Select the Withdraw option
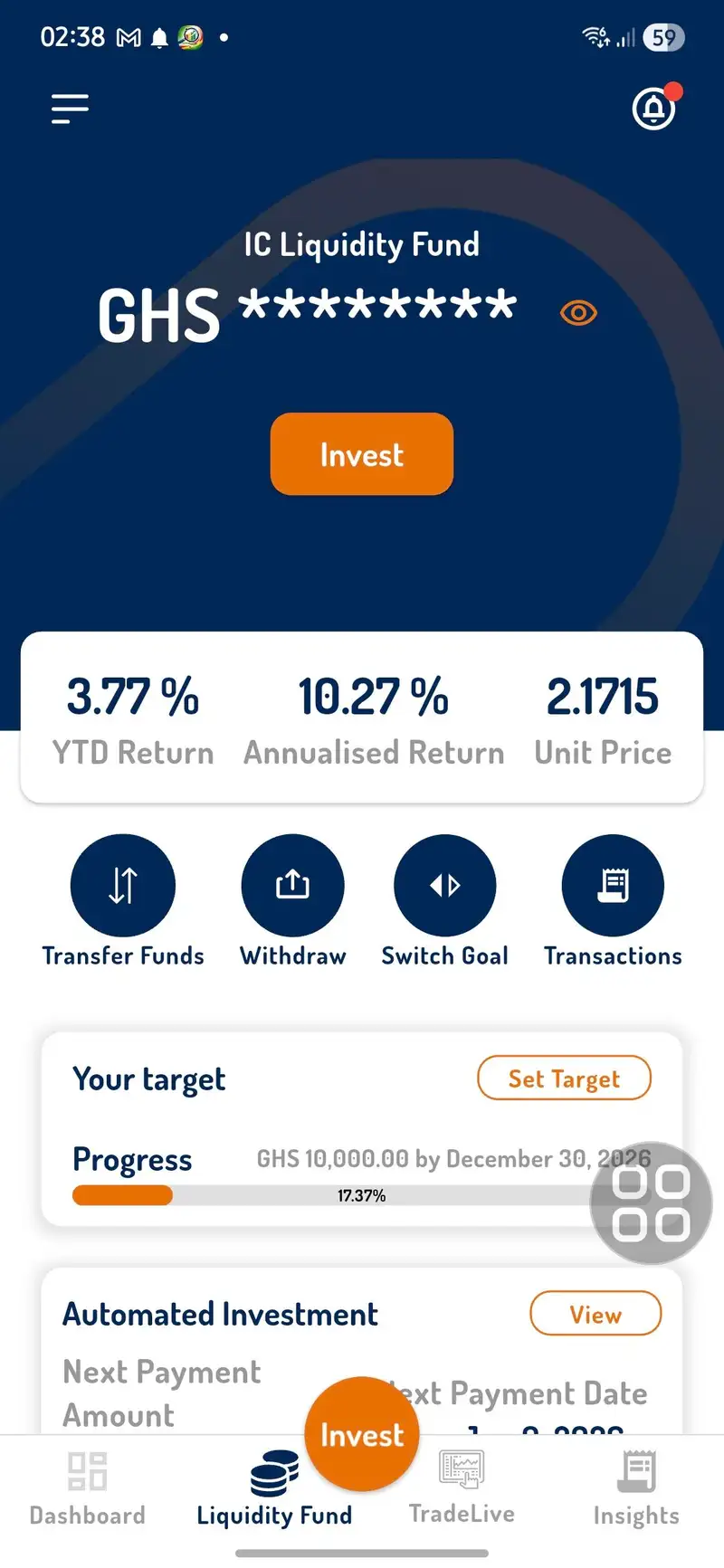Image resolution: width=724 pixels, height=1568 pixels. coord(292,901)
